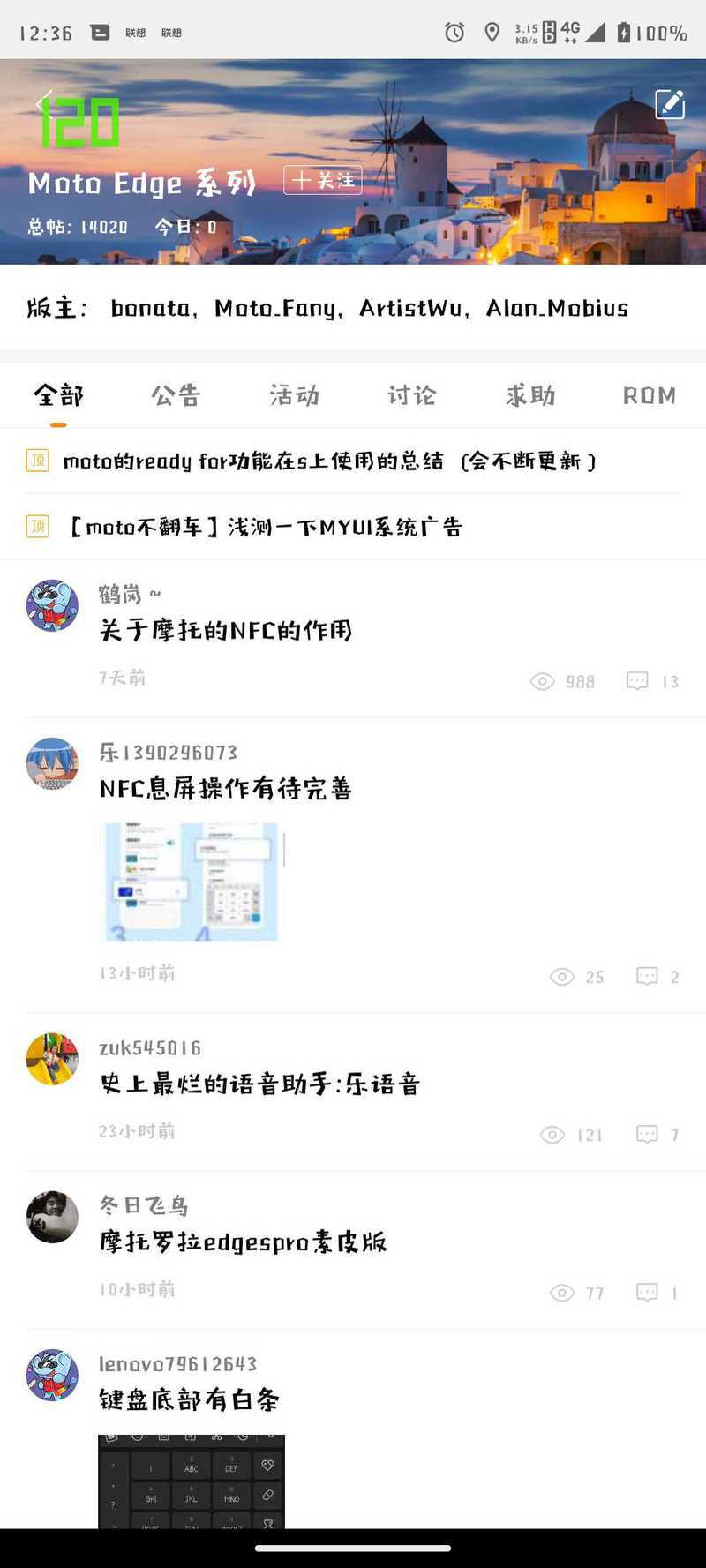Switch to the ROM tab
Screen dimensions: 706x1568
(x=650, y=395)
